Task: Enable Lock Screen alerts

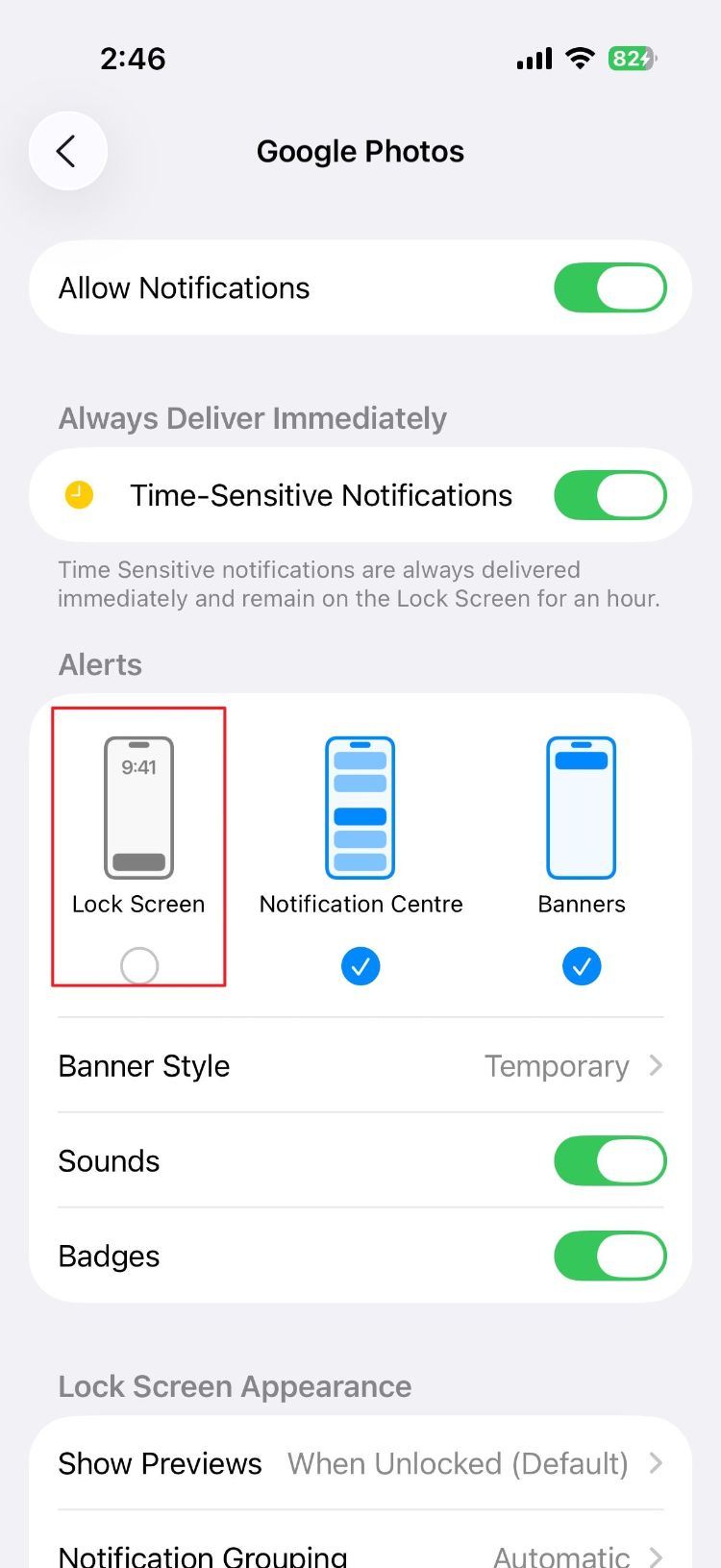Action: [139, 965]
